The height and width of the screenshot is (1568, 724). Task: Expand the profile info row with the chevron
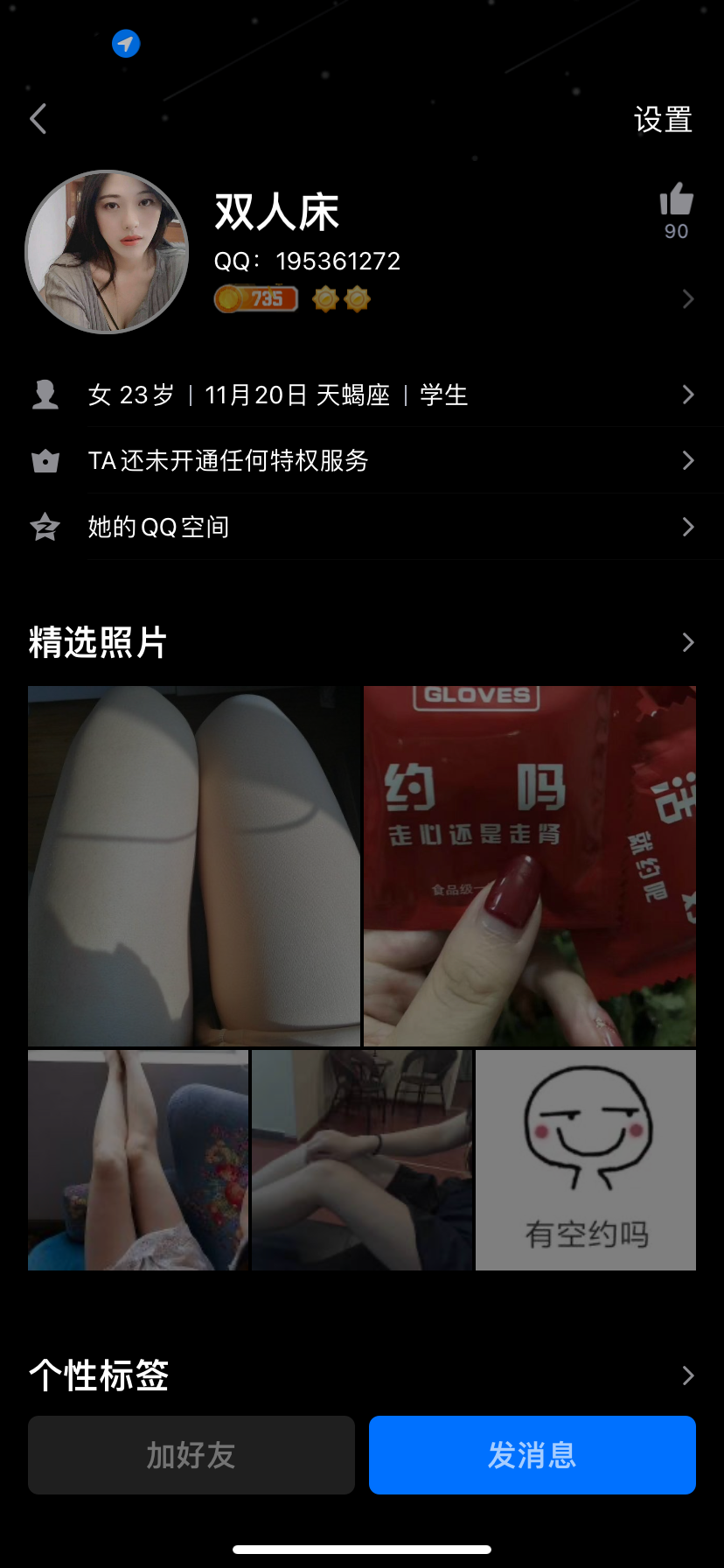(x=688, y=395)
